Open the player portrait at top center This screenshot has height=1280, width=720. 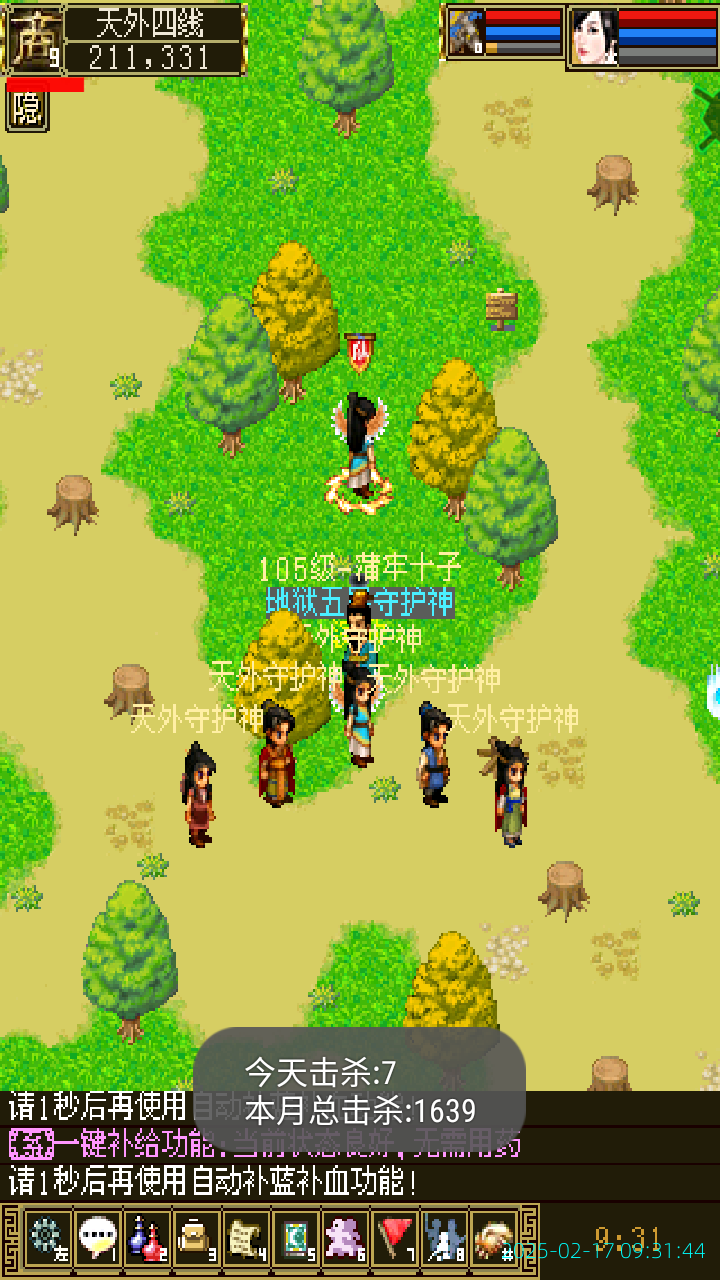coord(465,30)
